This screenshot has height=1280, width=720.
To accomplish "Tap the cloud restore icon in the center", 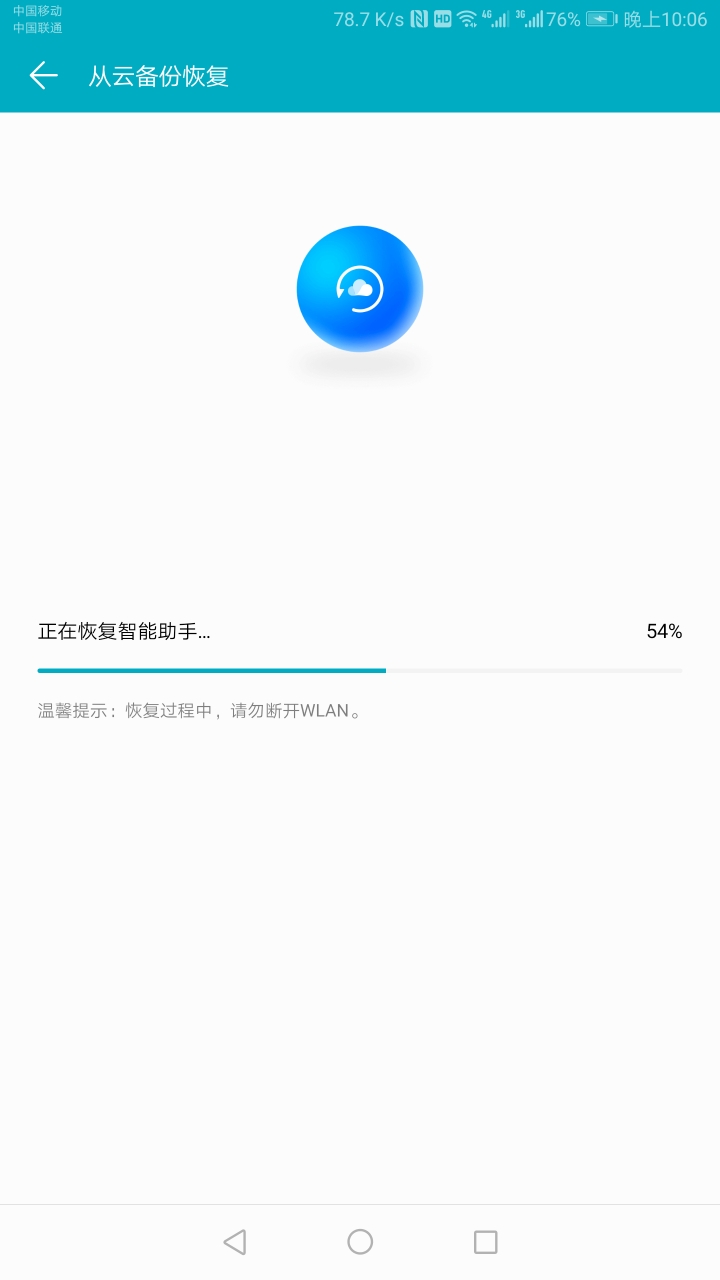I will tap(360, 288).
